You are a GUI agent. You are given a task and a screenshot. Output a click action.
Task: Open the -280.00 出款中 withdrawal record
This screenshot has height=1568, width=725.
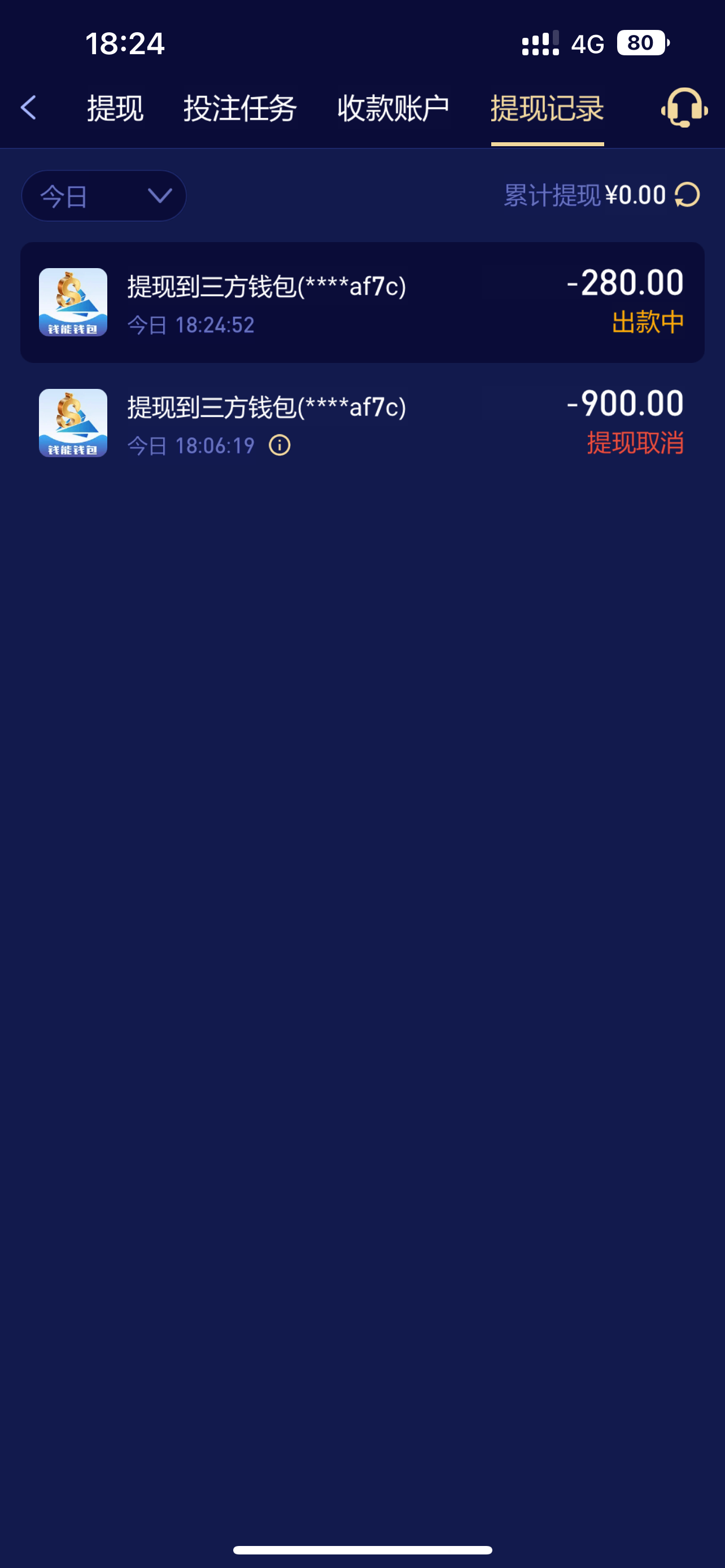click(x=362, y=303)
